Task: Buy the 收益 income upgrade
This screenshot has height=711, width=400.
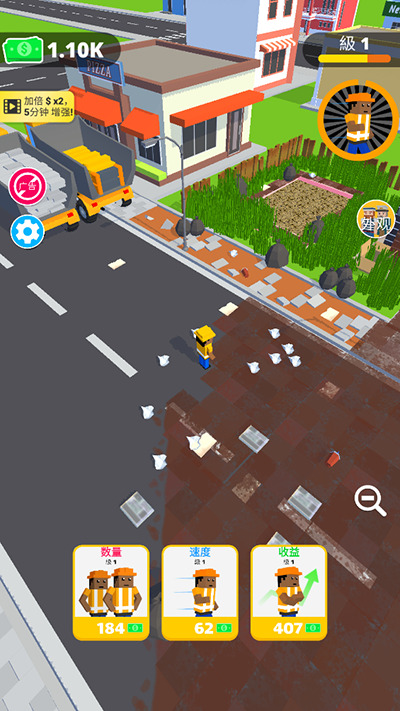Action: (x=289, y=593)
